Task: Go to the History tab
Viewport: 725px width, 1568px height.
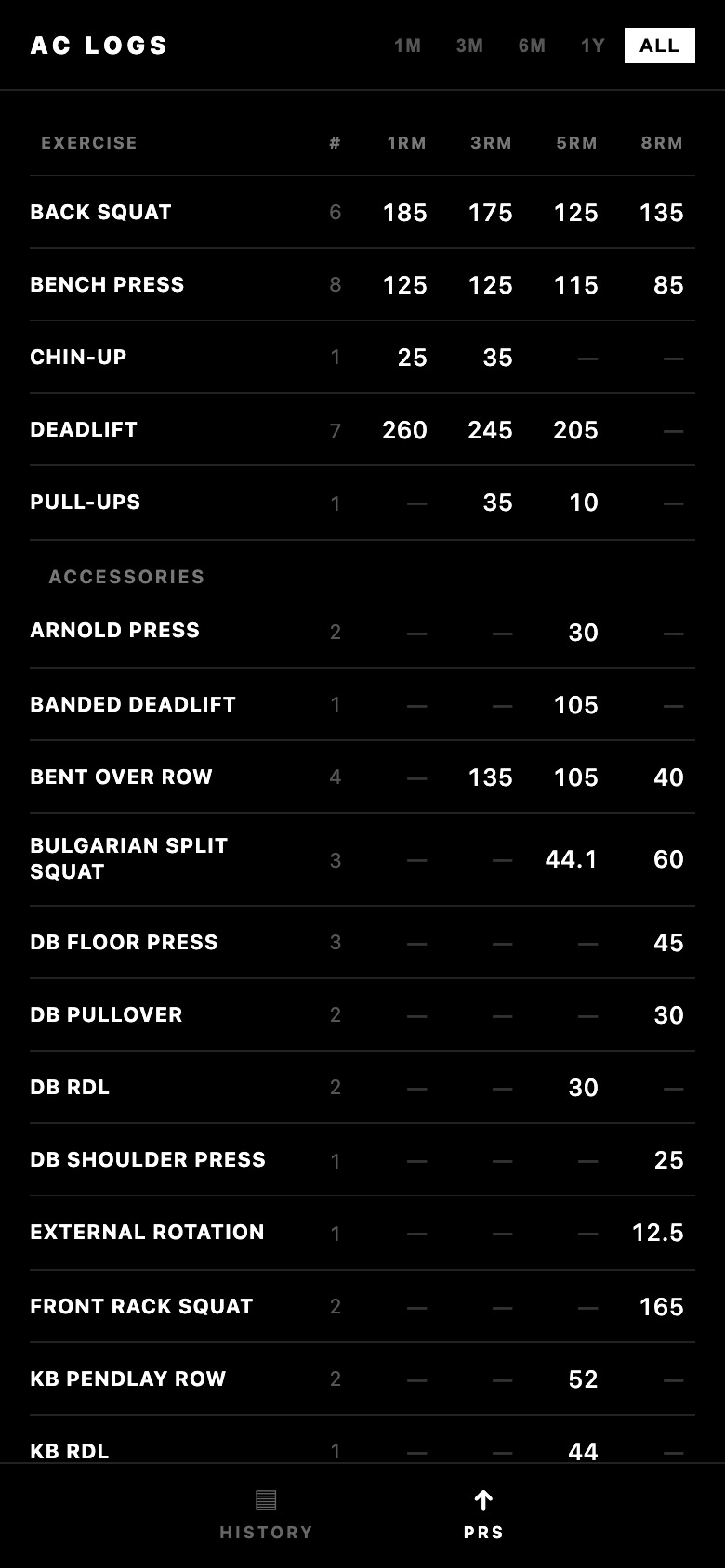Action: tap(266, 1515)
